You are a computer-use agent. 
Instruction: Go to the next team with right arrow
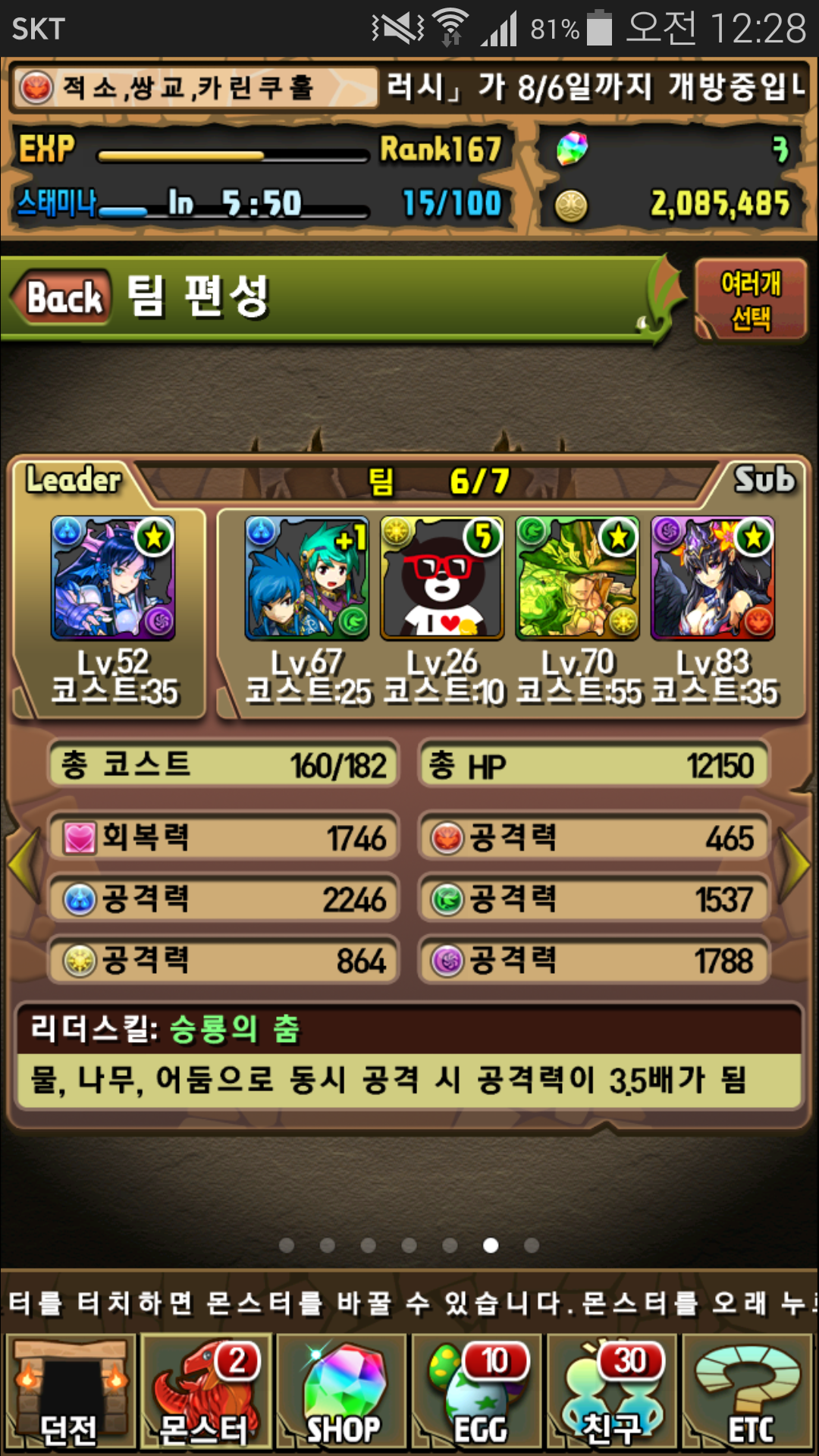[795, 864]
